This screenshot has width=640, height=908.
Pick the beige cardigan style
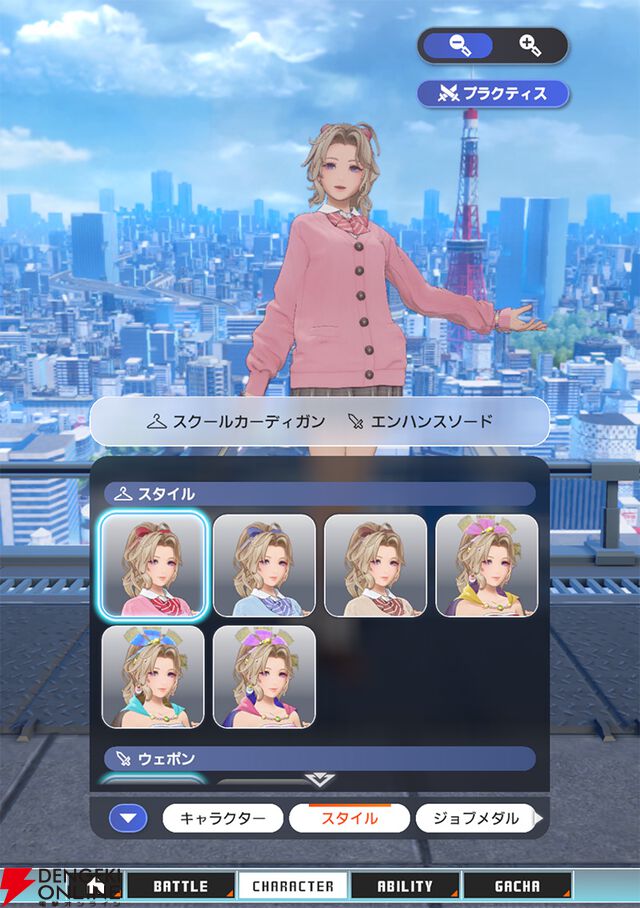(x=375, y=565)
